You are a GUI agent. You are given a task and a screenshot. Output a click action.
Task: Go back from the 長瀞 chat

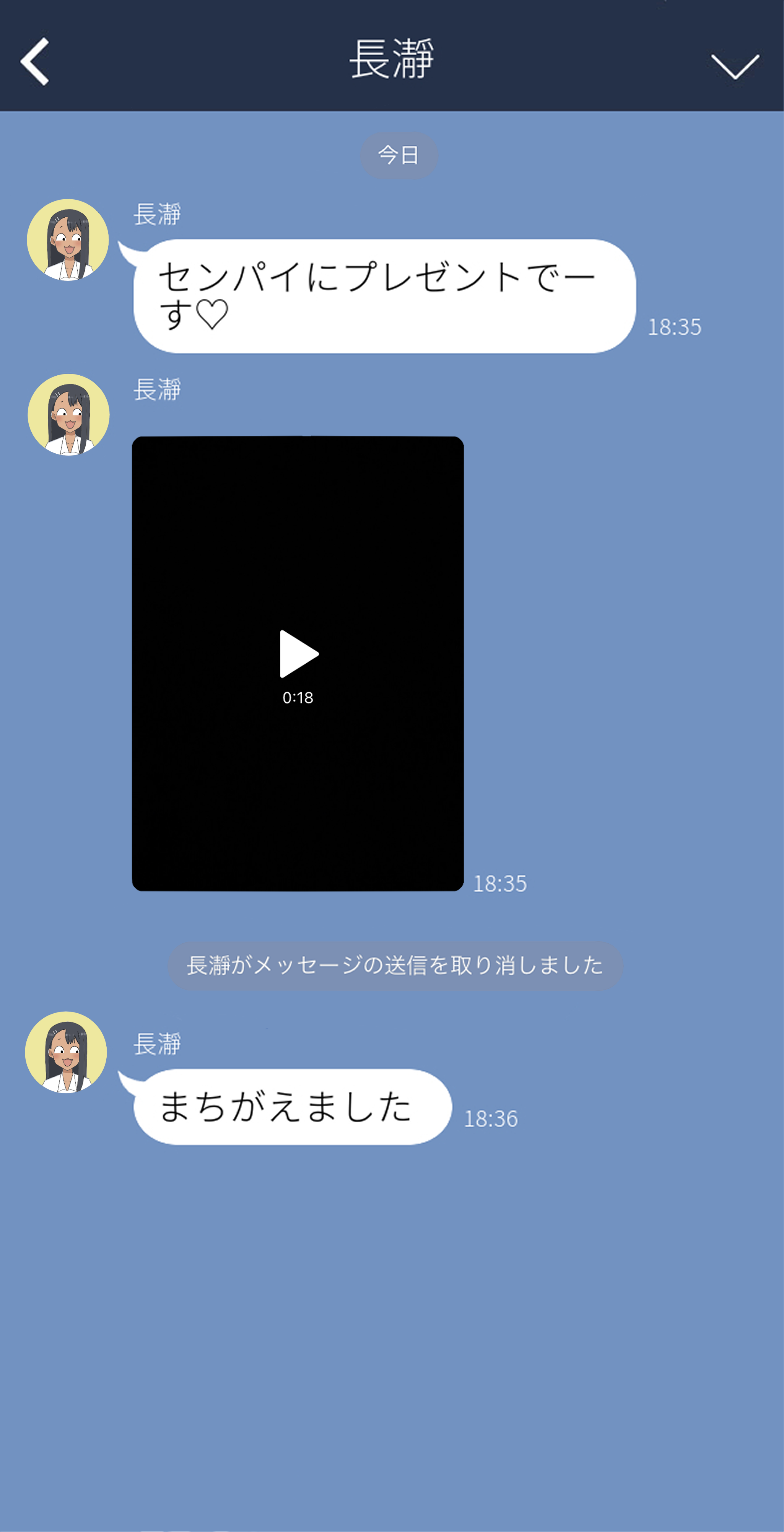[34, 61]
